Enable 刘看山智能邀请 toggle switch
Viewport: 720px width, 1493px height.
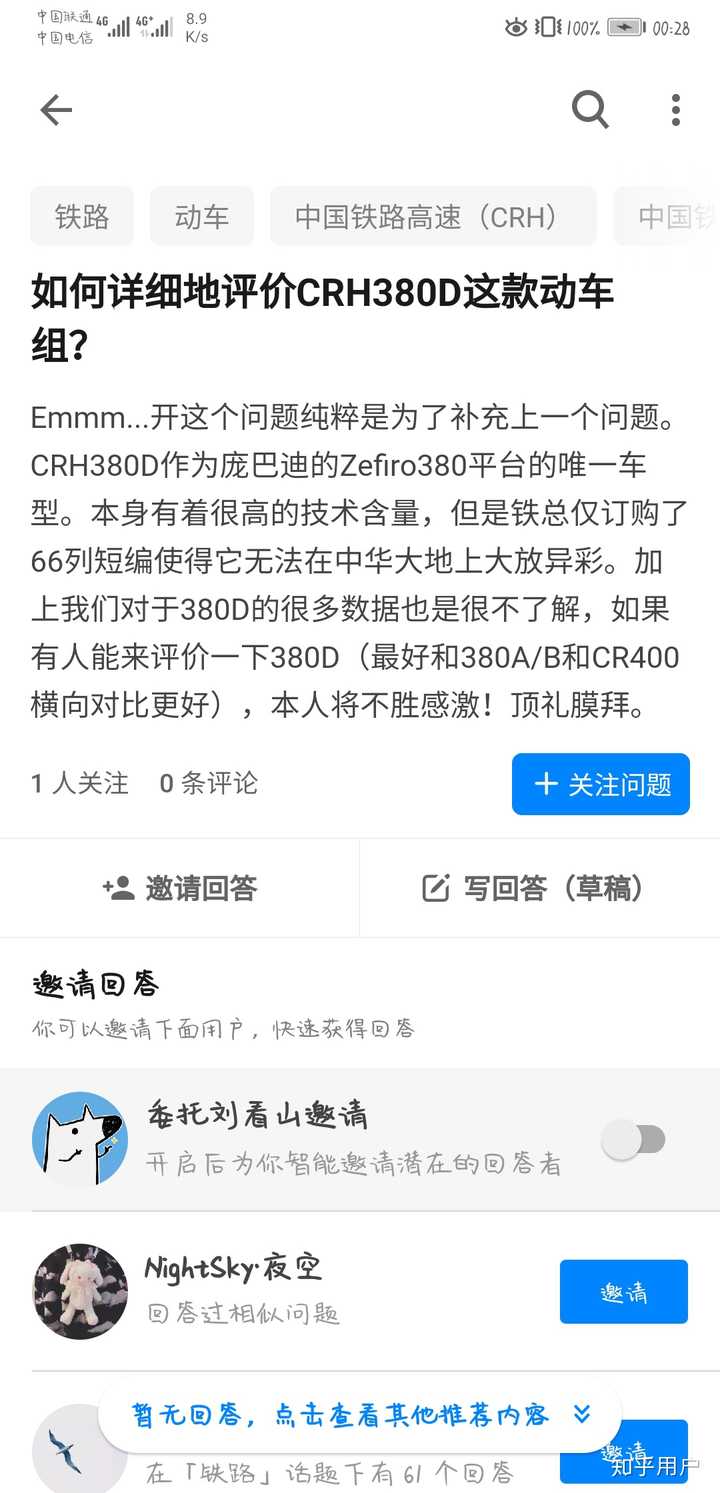637,1139
